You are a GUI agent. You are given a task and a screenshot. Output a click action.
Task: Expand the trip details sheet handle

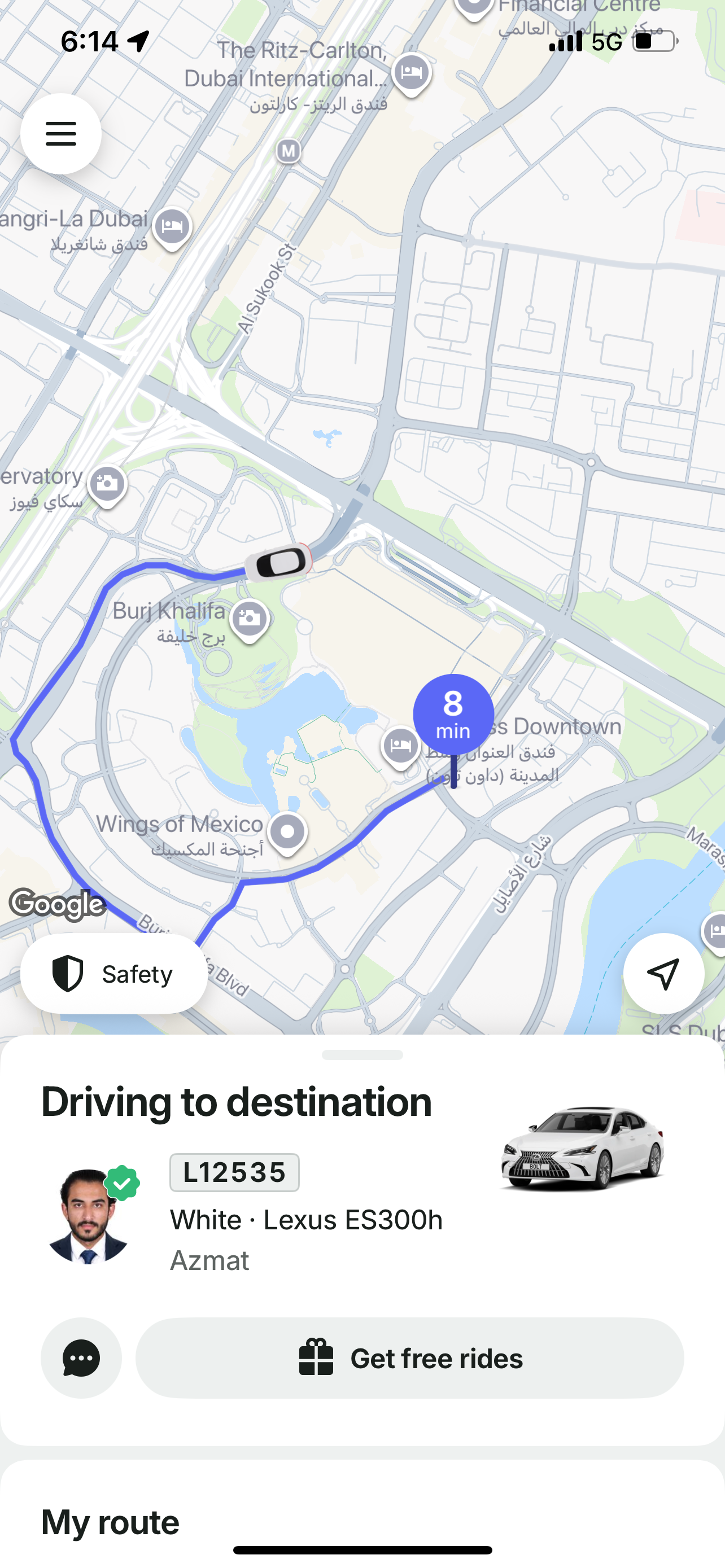362,1055
